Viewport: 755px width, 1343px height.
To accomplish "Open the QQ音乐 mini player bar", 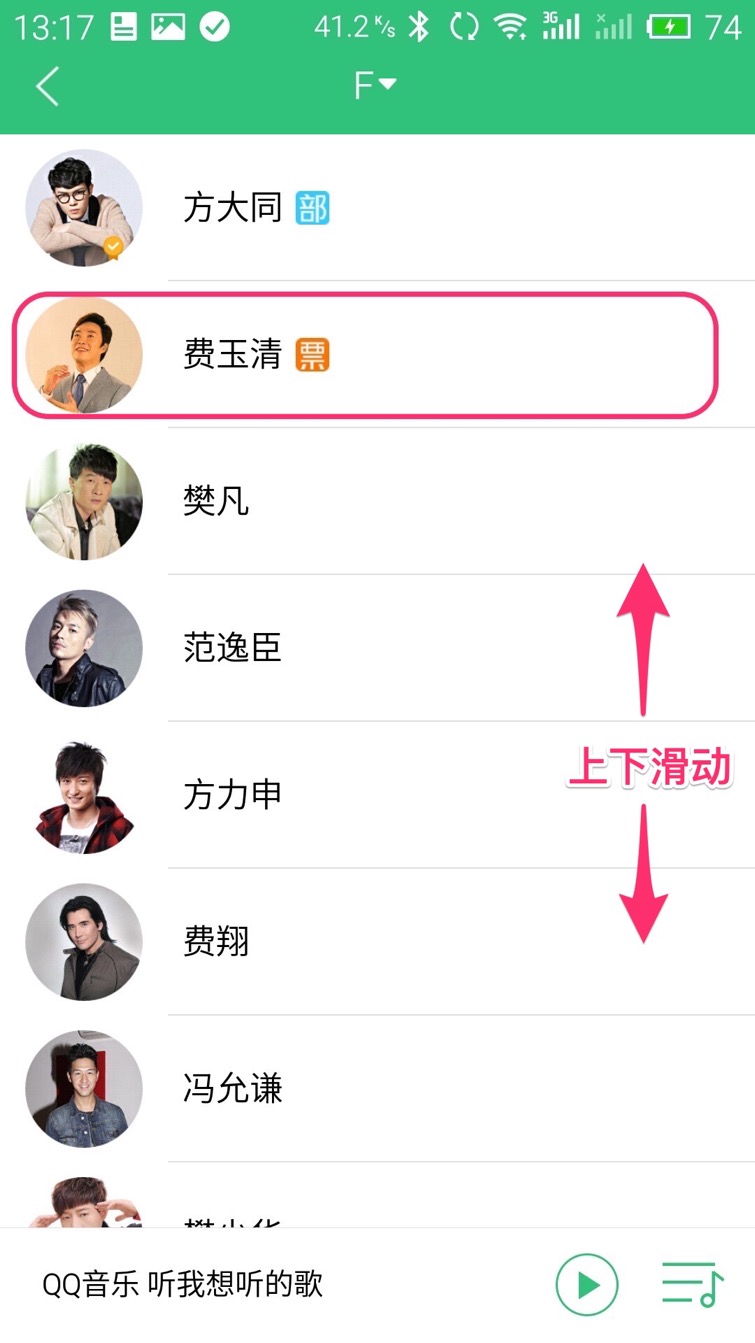I will point(183,1284).
